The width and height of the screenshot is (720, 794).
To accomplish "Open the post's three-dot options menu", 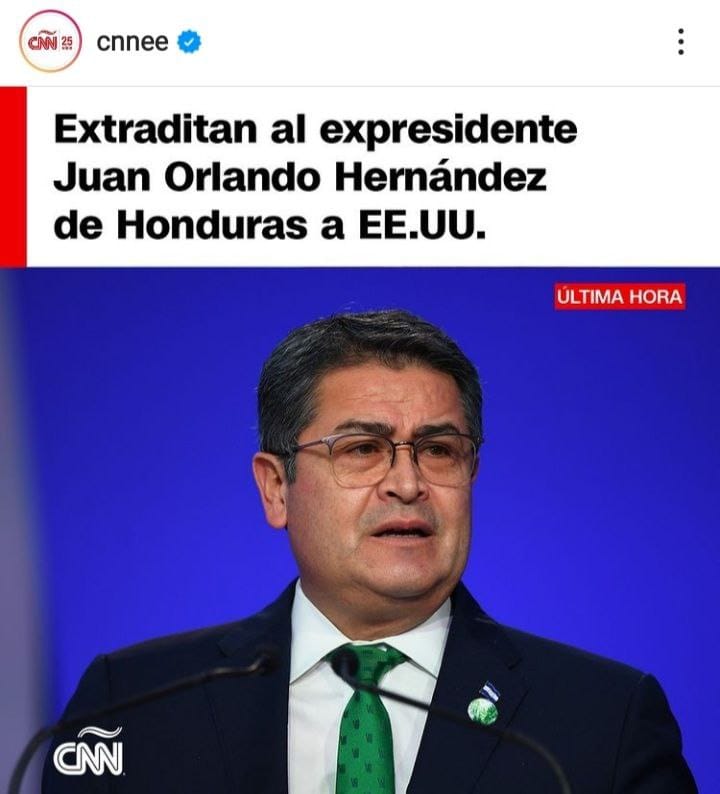I will (680, 42).
